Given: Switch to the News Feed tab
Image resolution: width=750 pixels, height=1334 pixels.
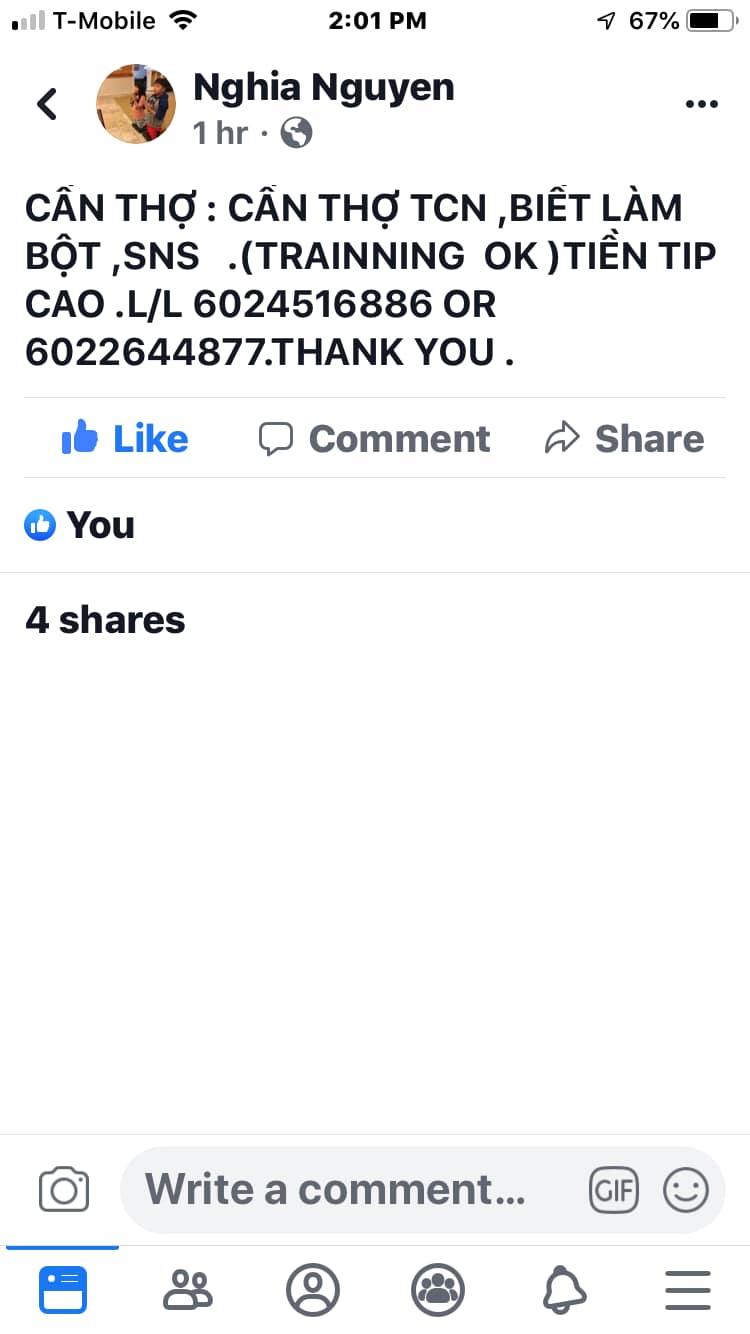Looking at the screenshot, I should (63, 1290).
